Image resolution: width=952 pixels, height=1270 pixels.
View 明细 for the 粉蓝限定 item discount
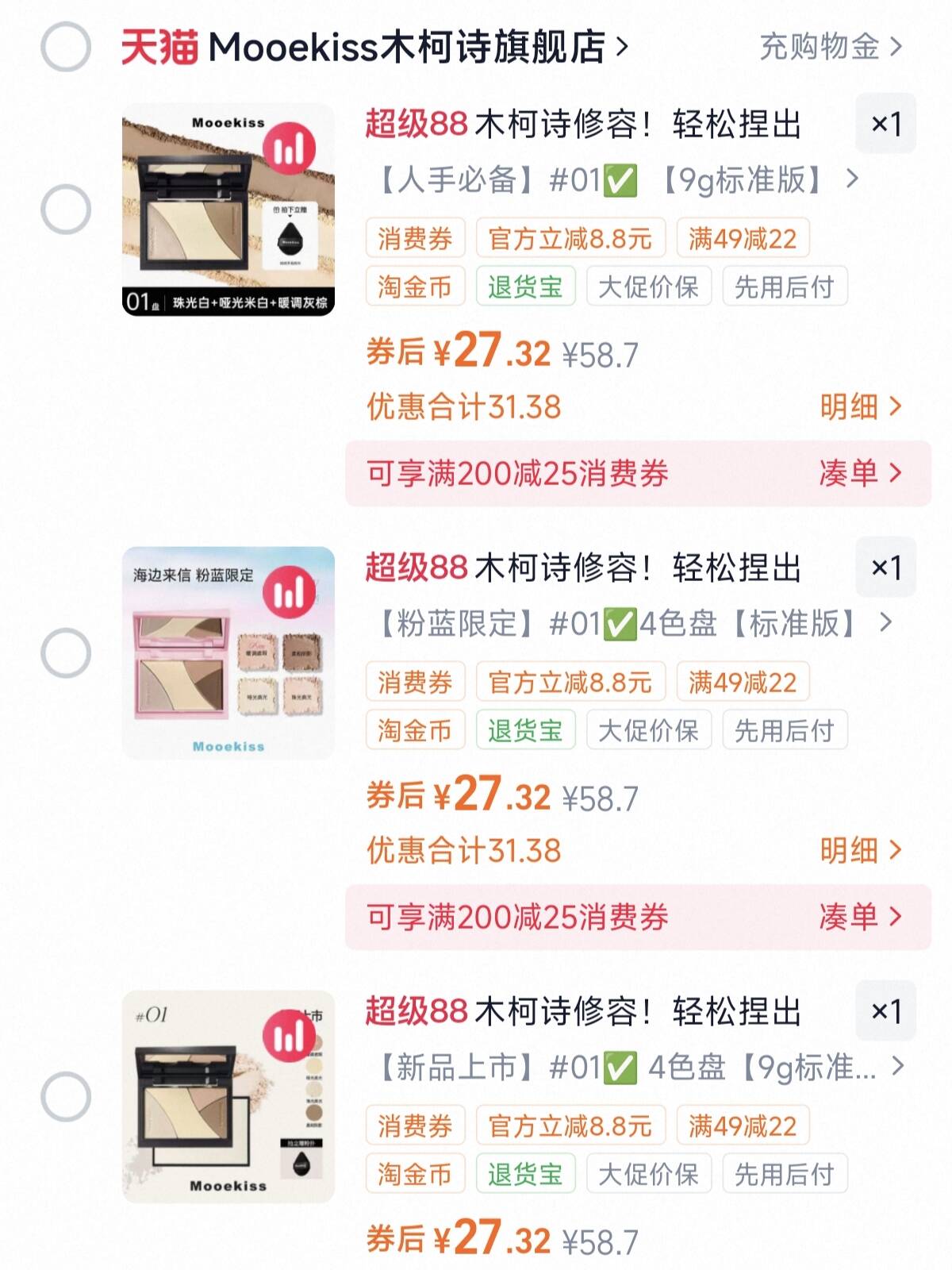click(x=860, y=850)
